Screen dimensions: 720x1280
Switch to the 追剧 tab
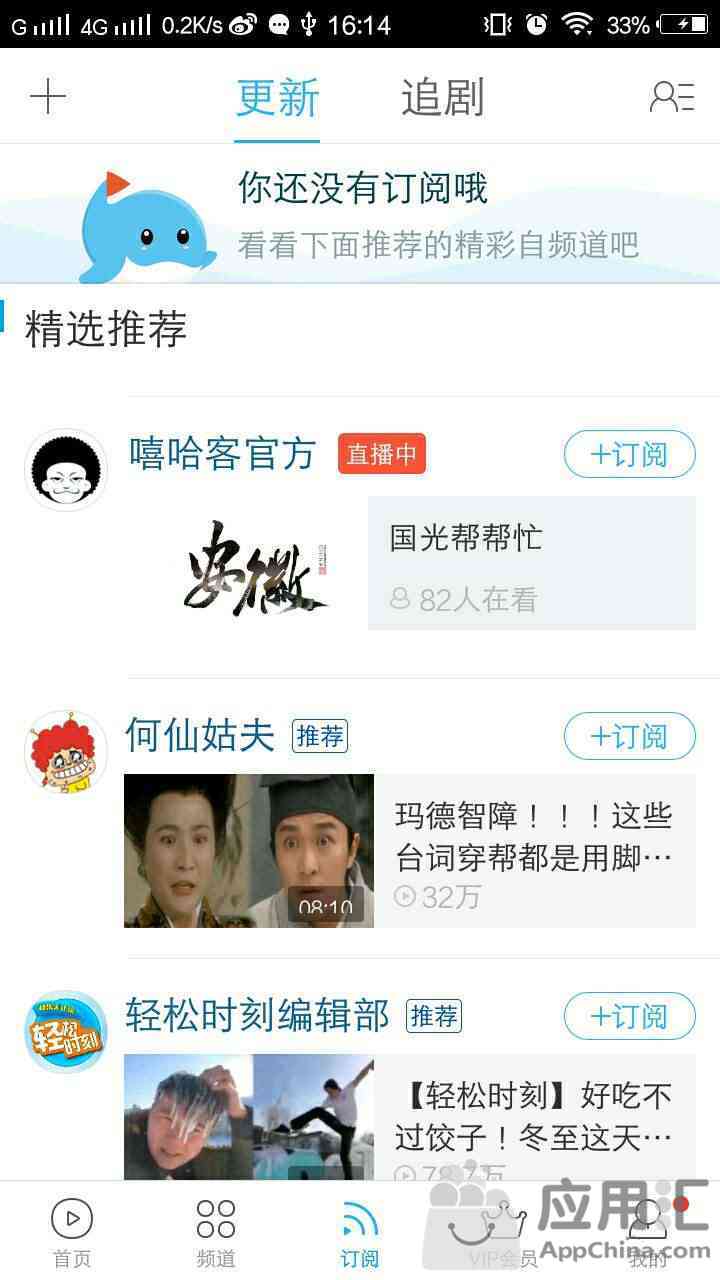pyautogui.click(x=442, y=98)
